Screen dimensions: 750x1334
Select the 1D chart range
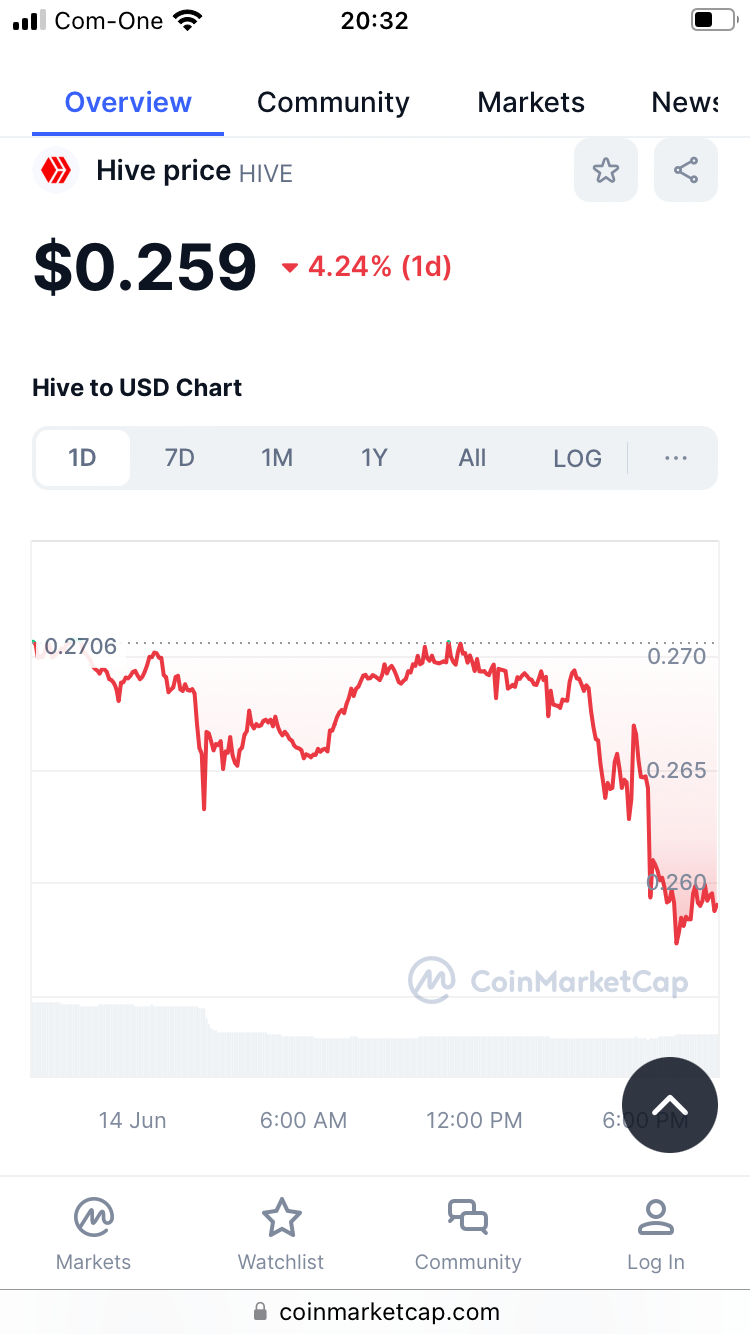point(82,458)
